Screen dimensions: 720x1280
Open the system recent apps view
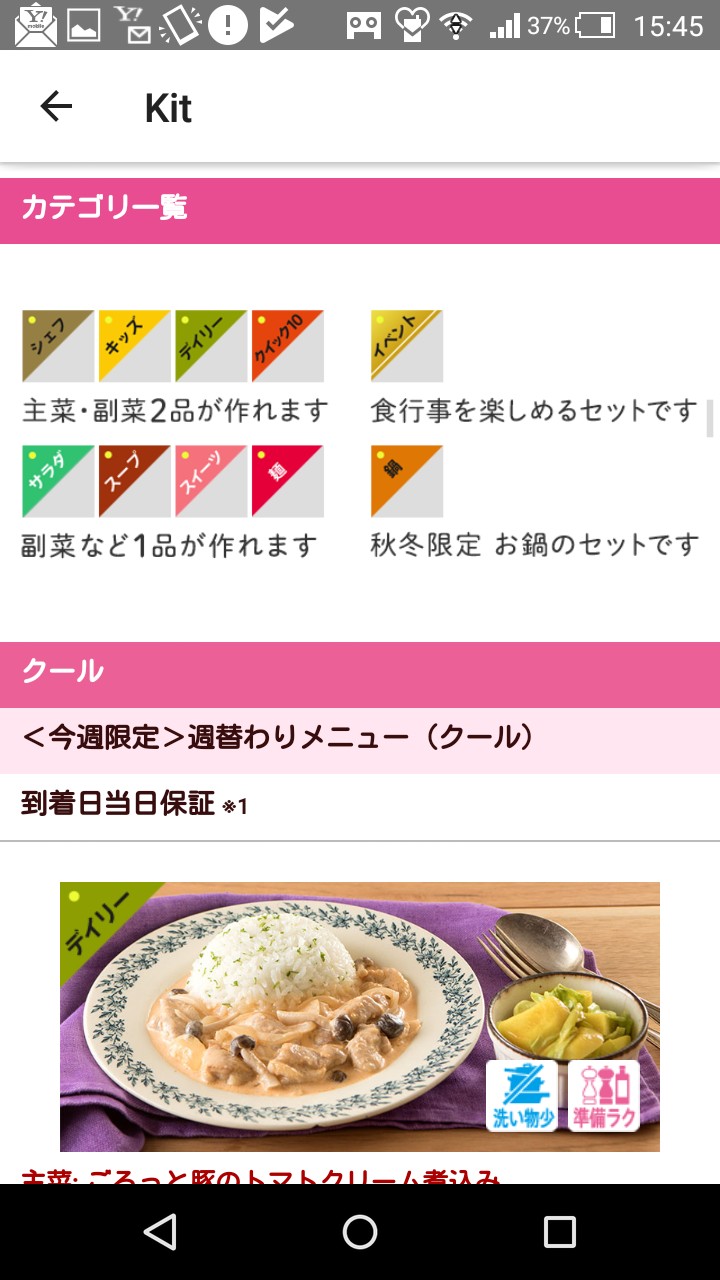point(559,1232)
